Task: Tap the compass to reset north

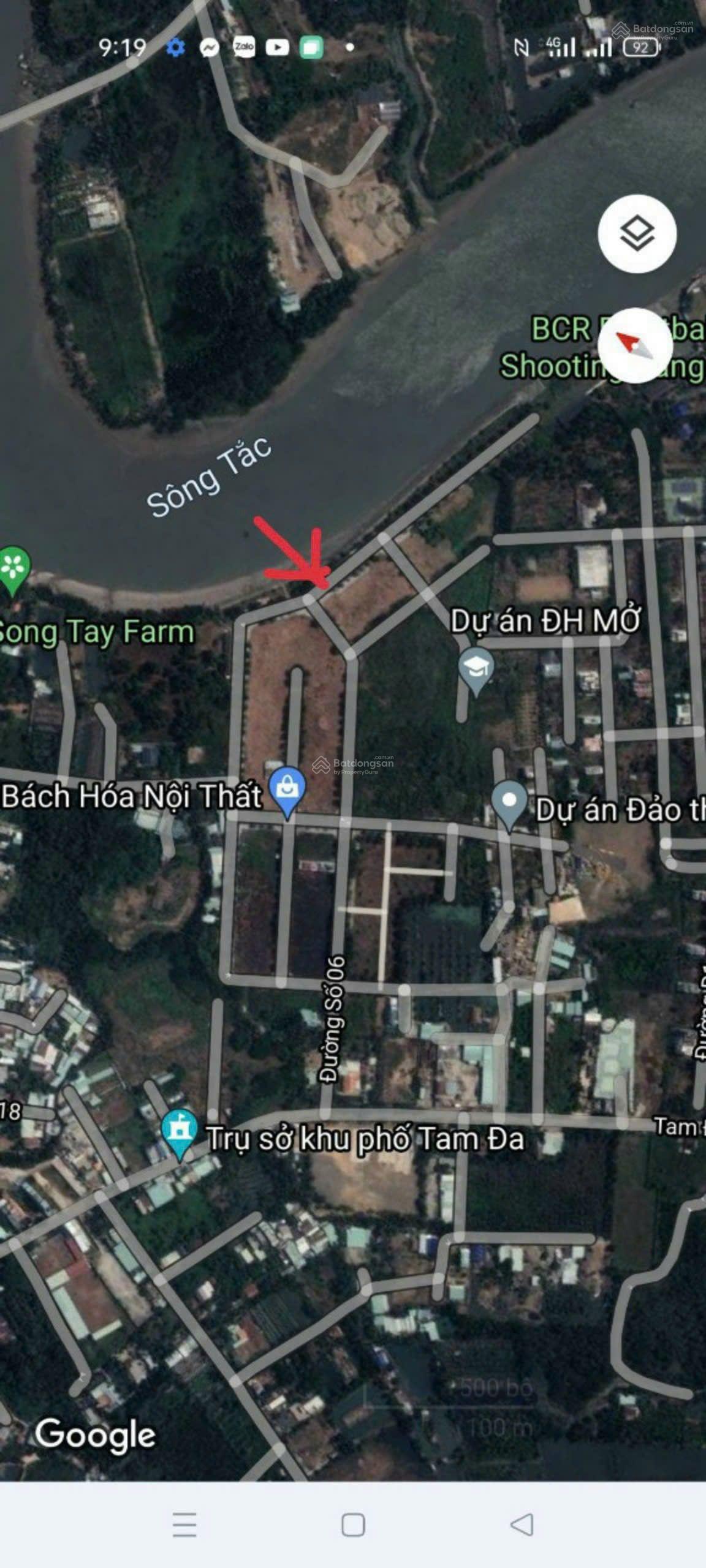Action: (636, 345)
